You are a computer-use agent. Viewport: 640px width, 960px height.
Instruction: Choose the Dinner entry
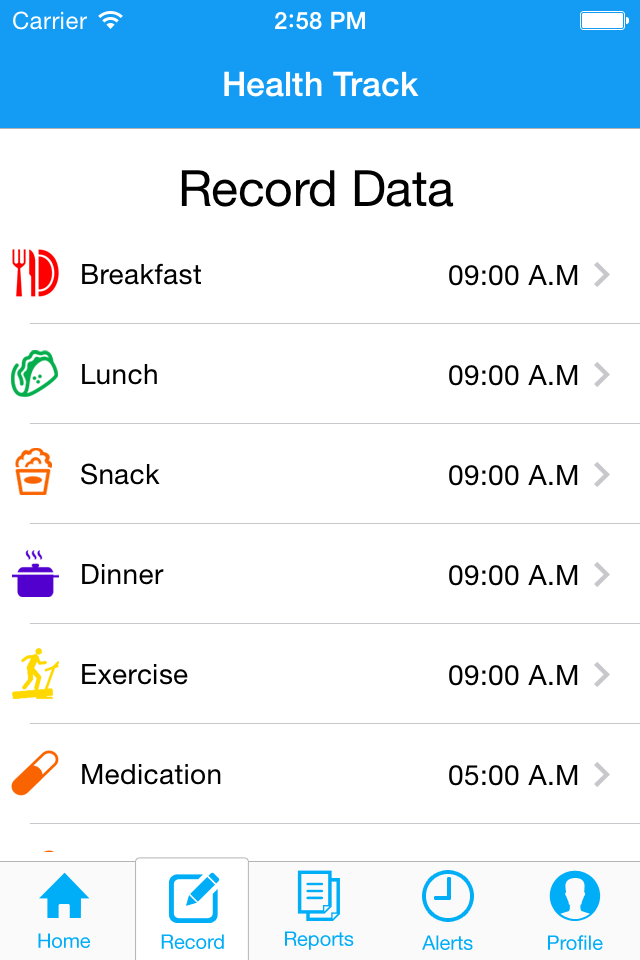[320, 575]
